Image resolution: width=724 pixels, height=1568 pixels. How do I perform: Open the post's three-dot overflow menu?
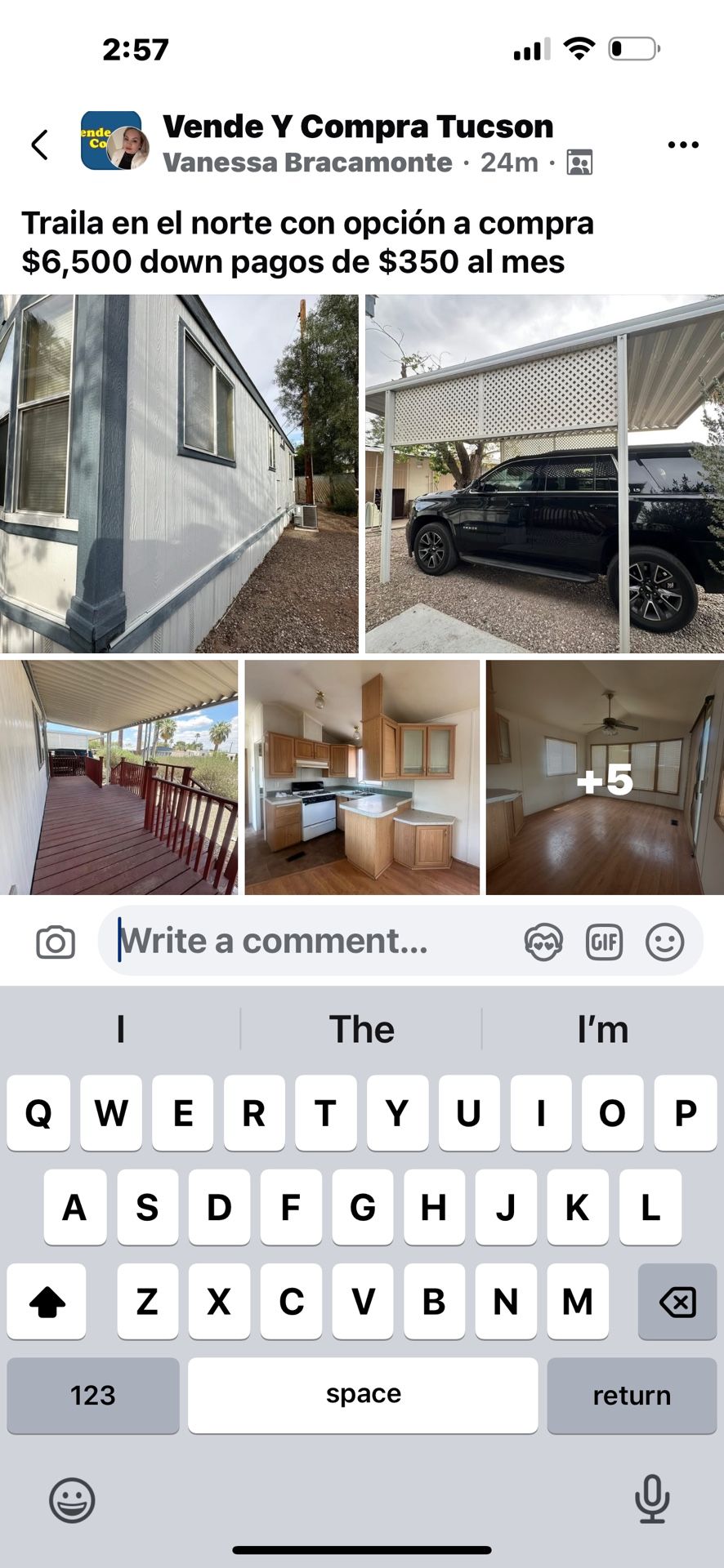682,145
